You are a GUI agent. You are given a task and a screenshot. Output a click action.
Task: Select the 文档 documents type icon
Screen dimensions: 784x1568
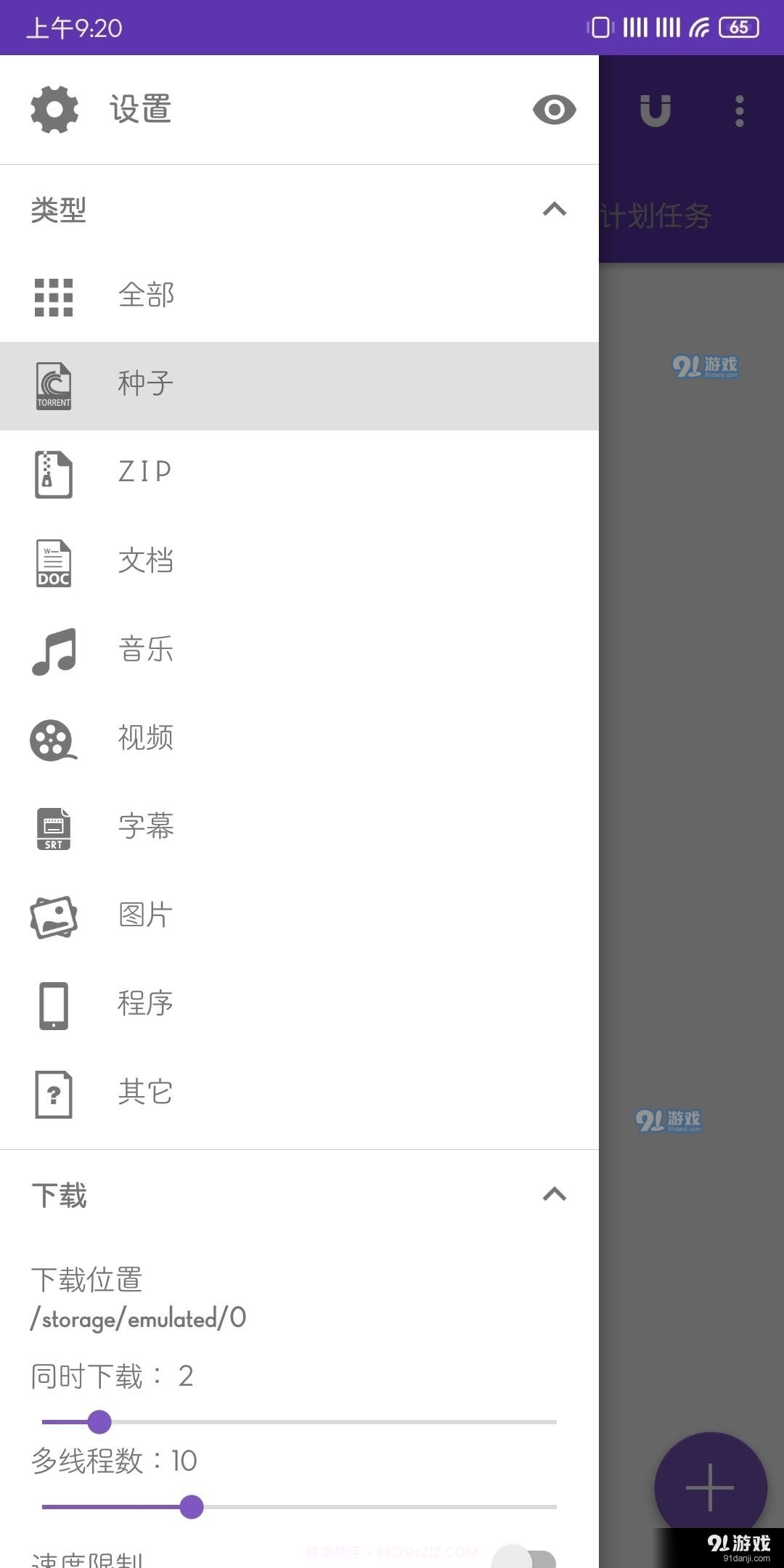(x=52, y=563)
